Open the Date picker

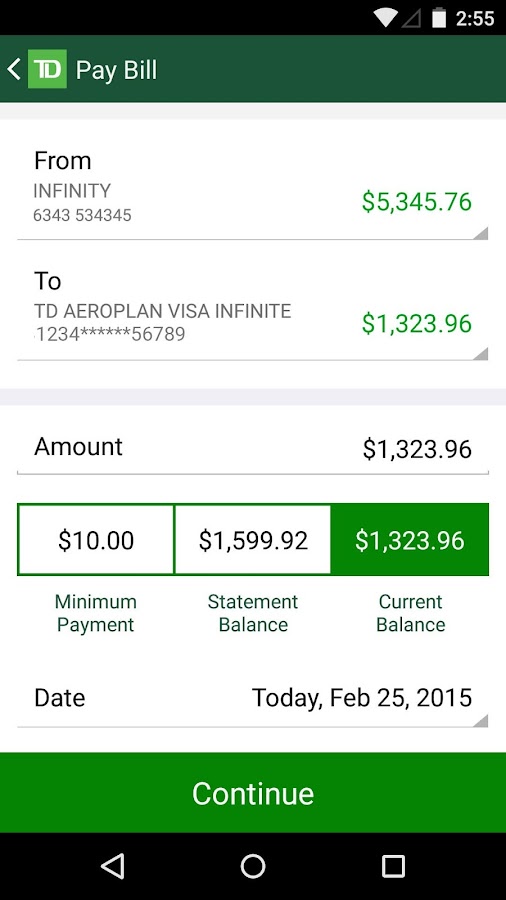point(252,698)
